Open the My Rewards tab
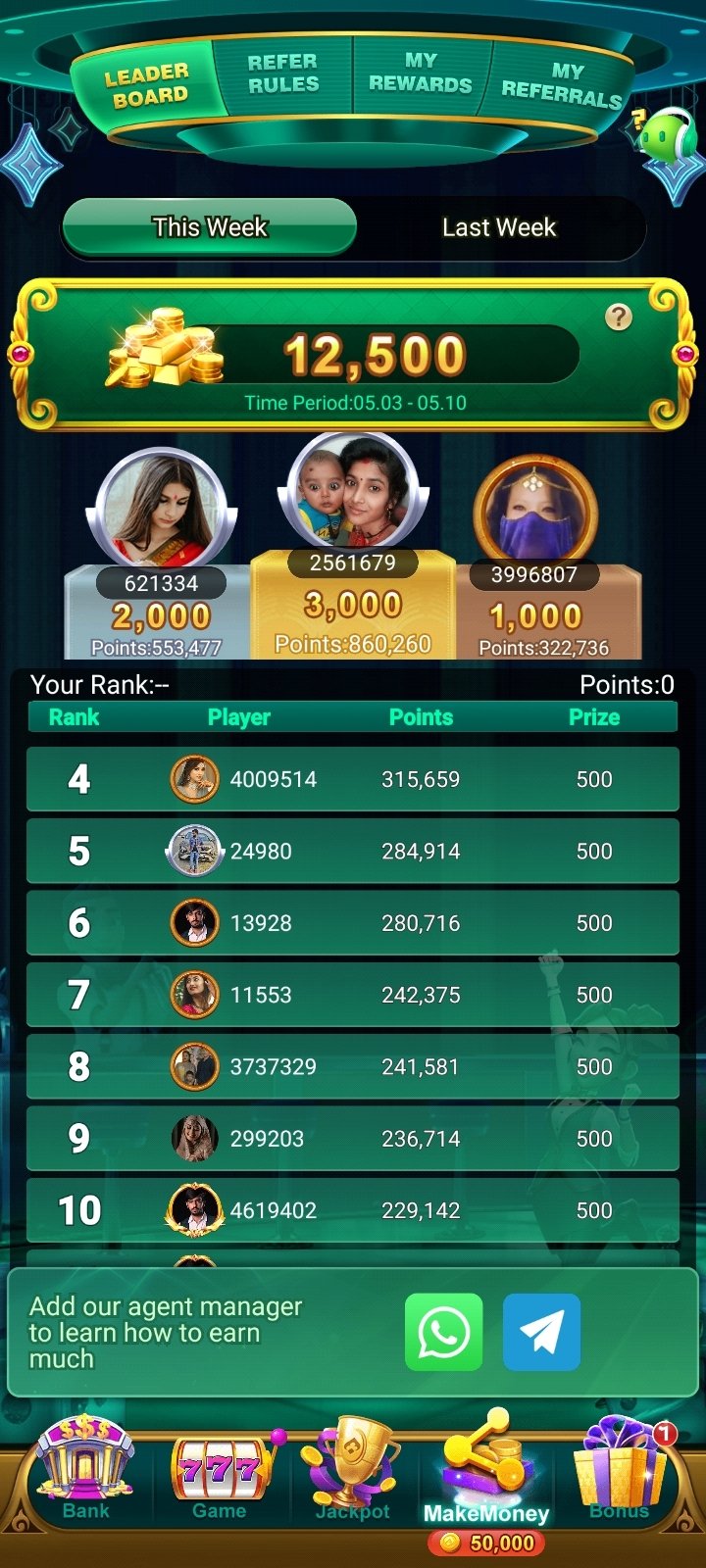Viewport: 706px width, 1568px height. (420, 74)
